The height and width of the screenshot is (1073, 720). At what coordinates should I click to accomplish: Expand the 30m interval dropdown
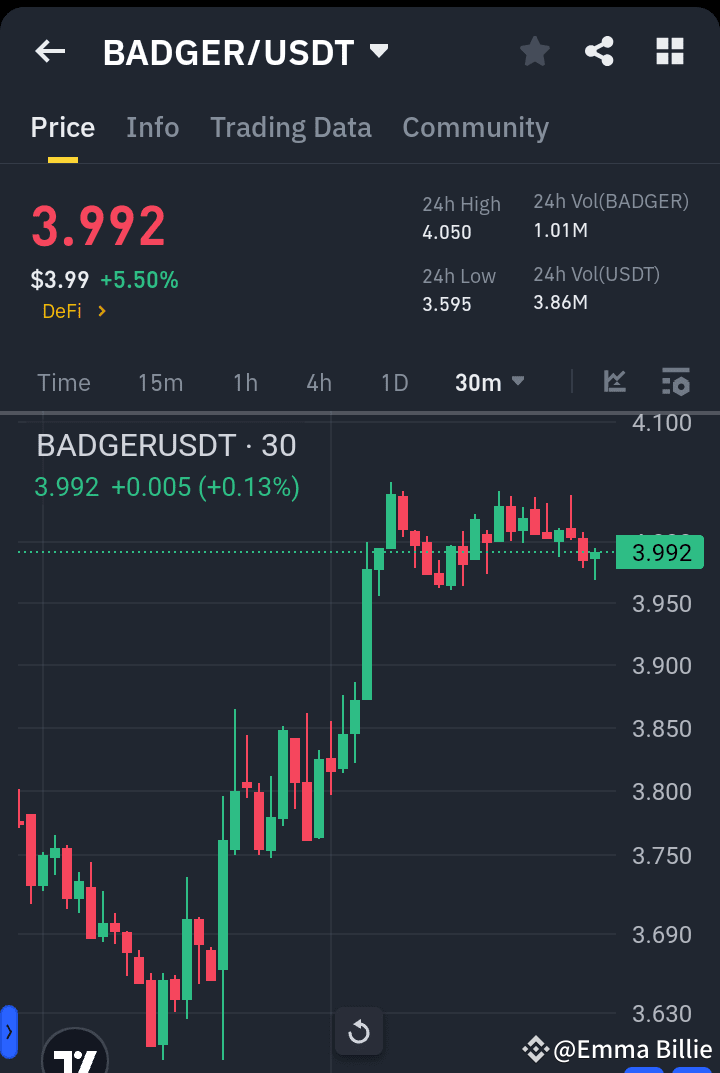pos(489,381)
